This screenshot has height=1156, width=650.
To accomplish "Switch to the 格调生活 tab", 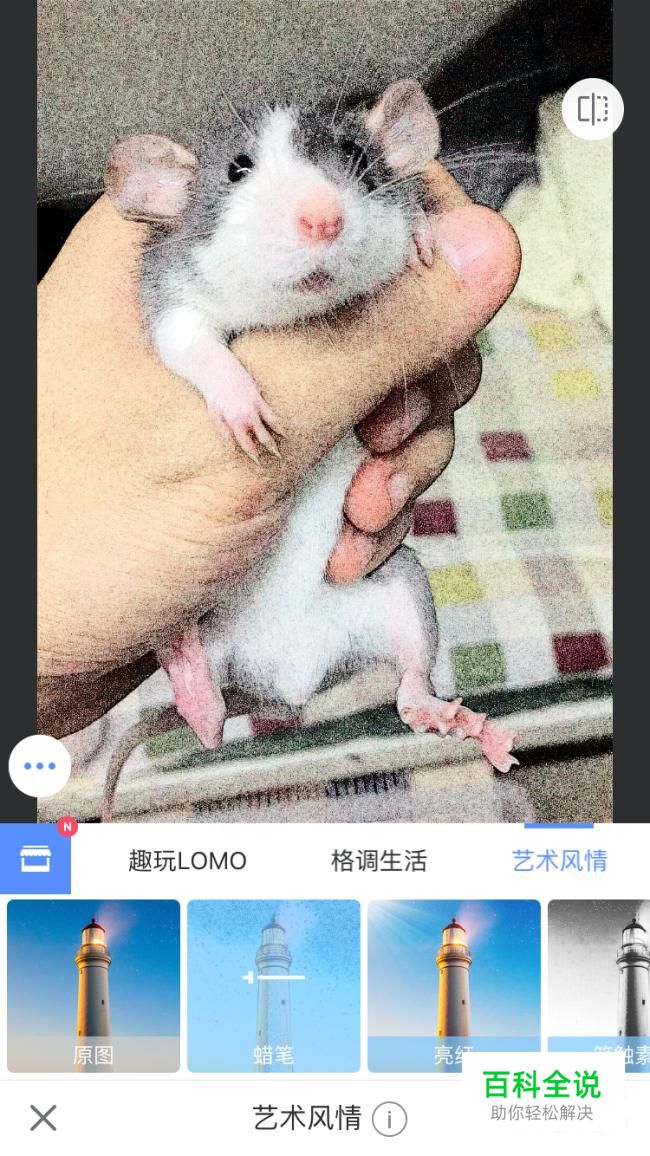I will tap(379, 860).
